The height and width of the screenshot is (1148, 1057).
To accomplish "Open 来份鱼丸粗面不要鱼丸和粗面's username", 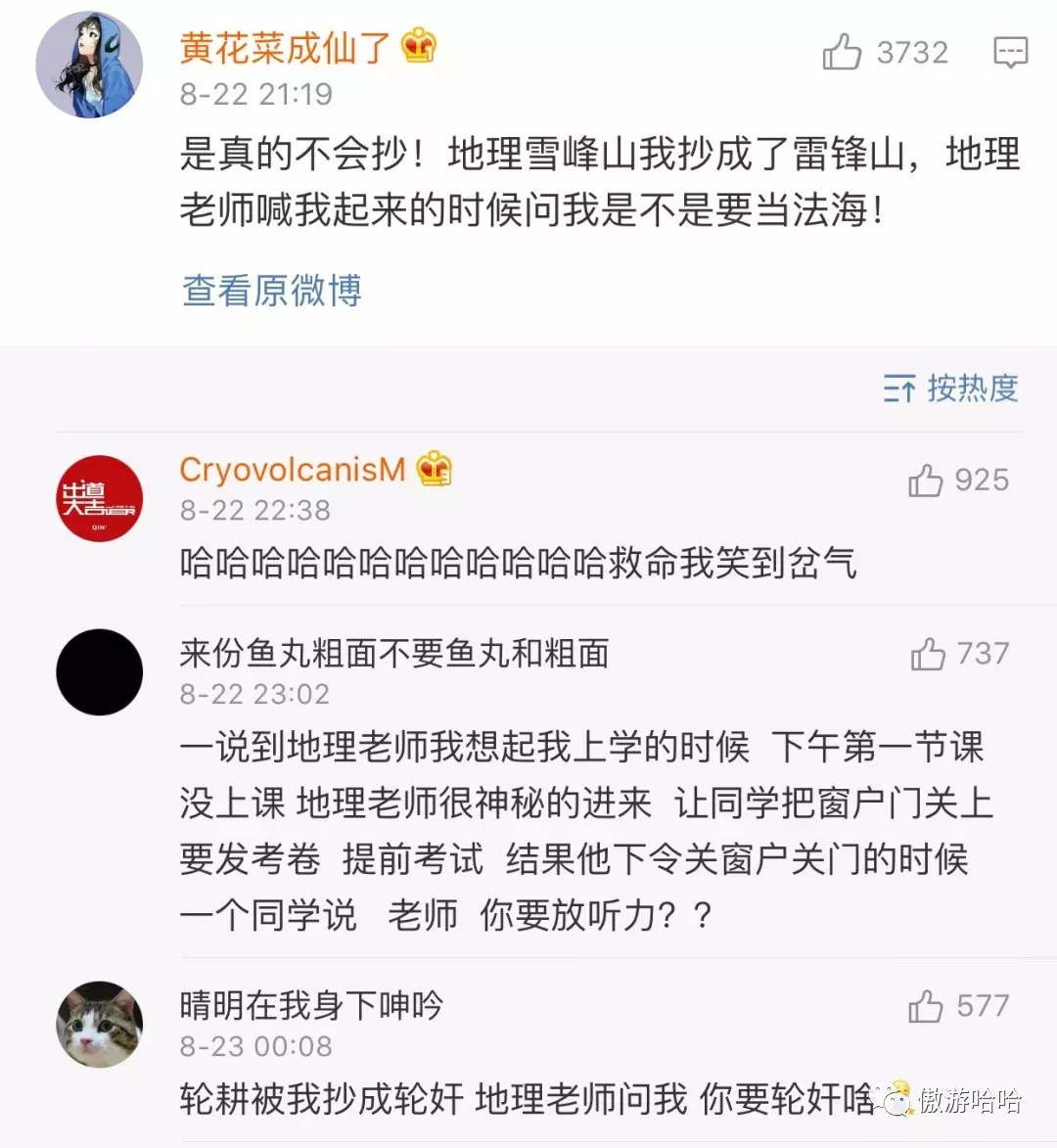I will point(394,654).
